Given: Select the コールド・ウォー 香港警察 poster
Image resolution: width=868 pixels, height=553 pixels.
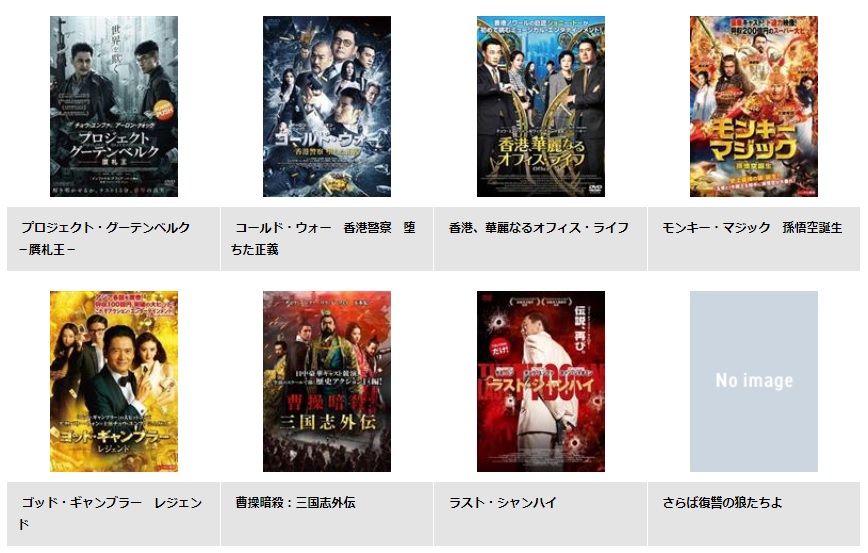Looking at the screenshot, I should click(x=326, y=106).
